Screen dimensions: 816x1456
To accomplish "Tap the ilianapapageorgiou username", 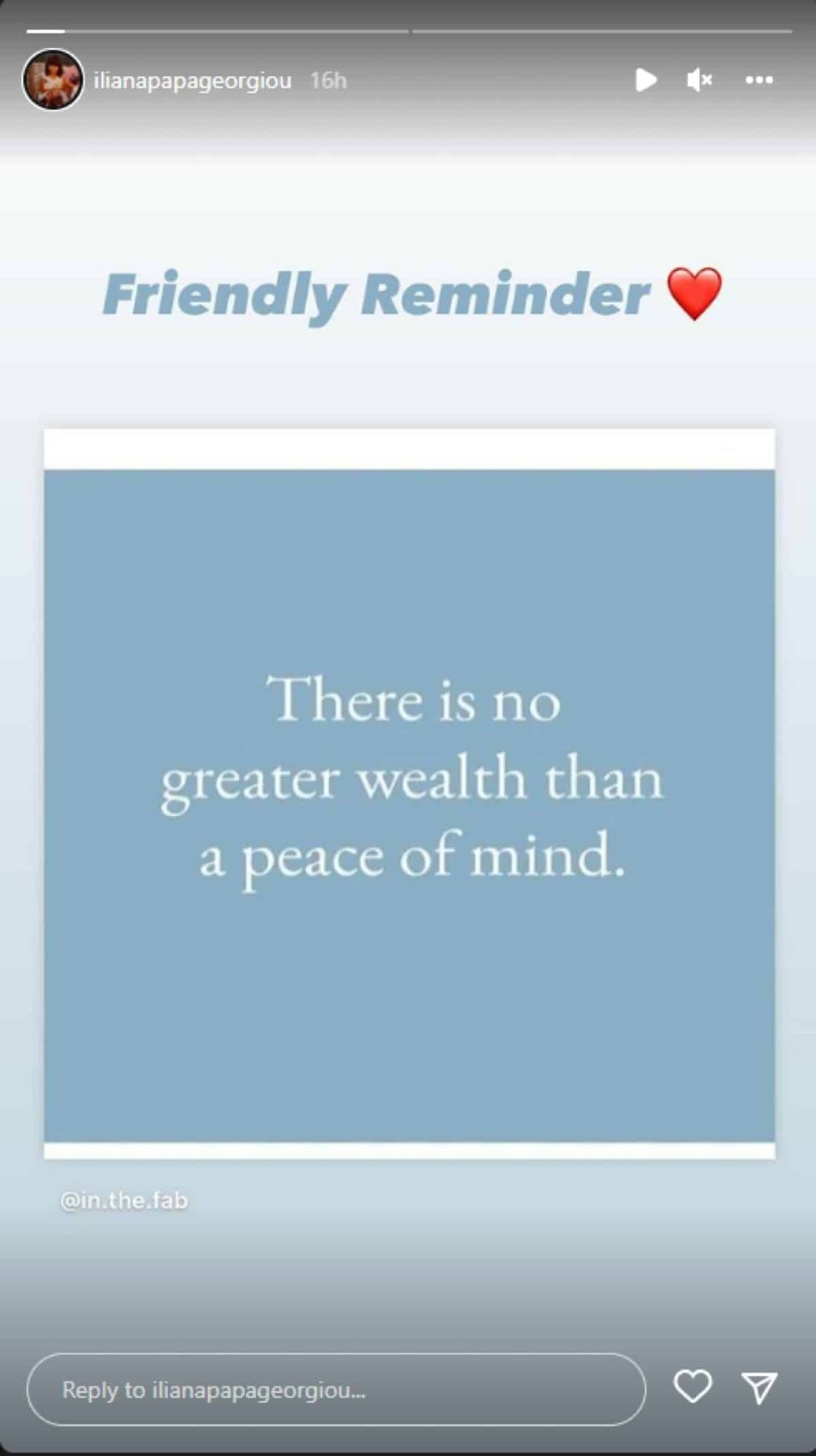I will (x=192, y=81).
